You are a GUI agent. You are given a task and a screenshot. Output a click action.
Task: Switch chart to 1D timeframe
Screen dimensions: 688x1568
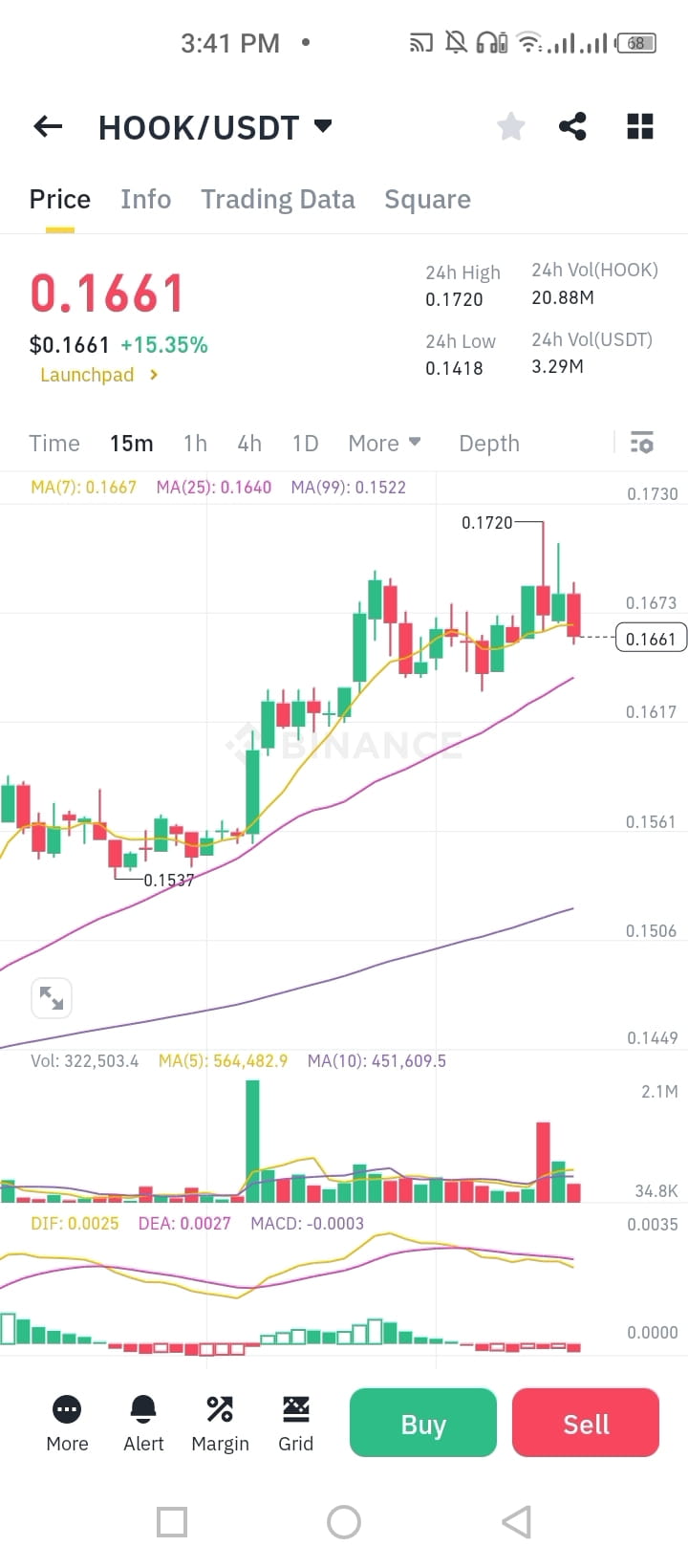pyautogui.click(x=305, y=443)
